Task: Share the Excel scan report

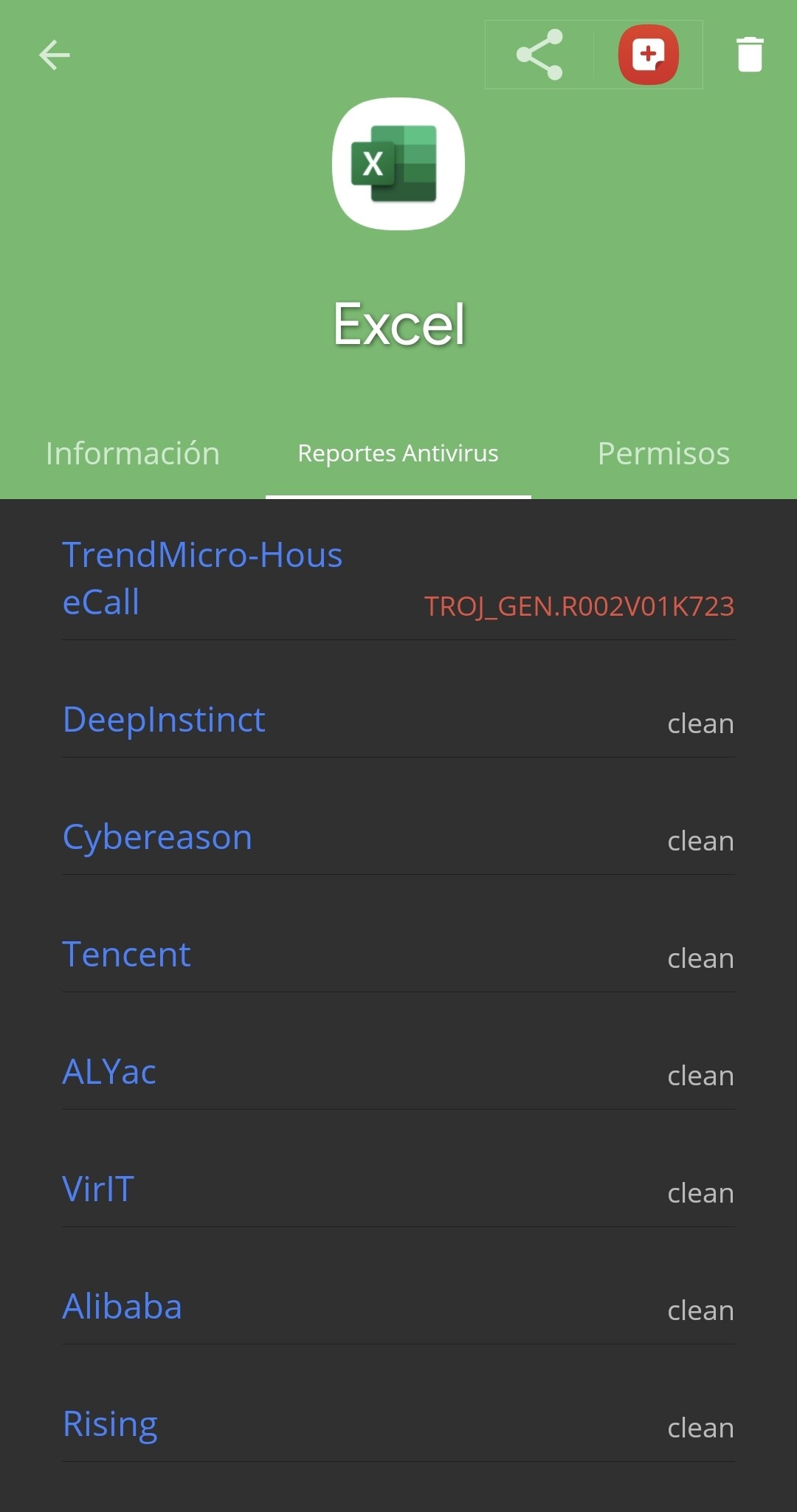Action: [539, 55]
